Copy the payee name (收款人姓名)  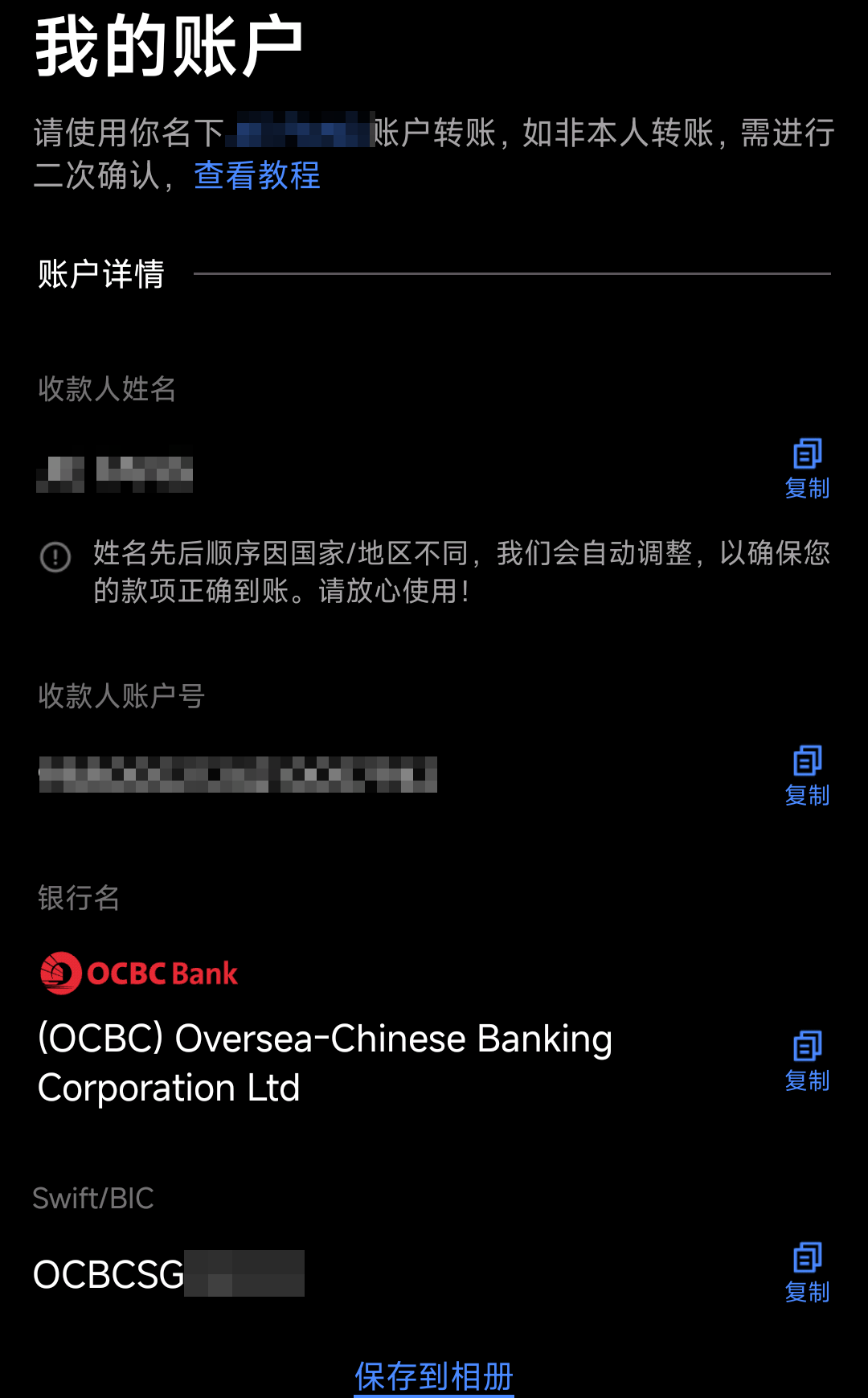click(x=807, y=469)
